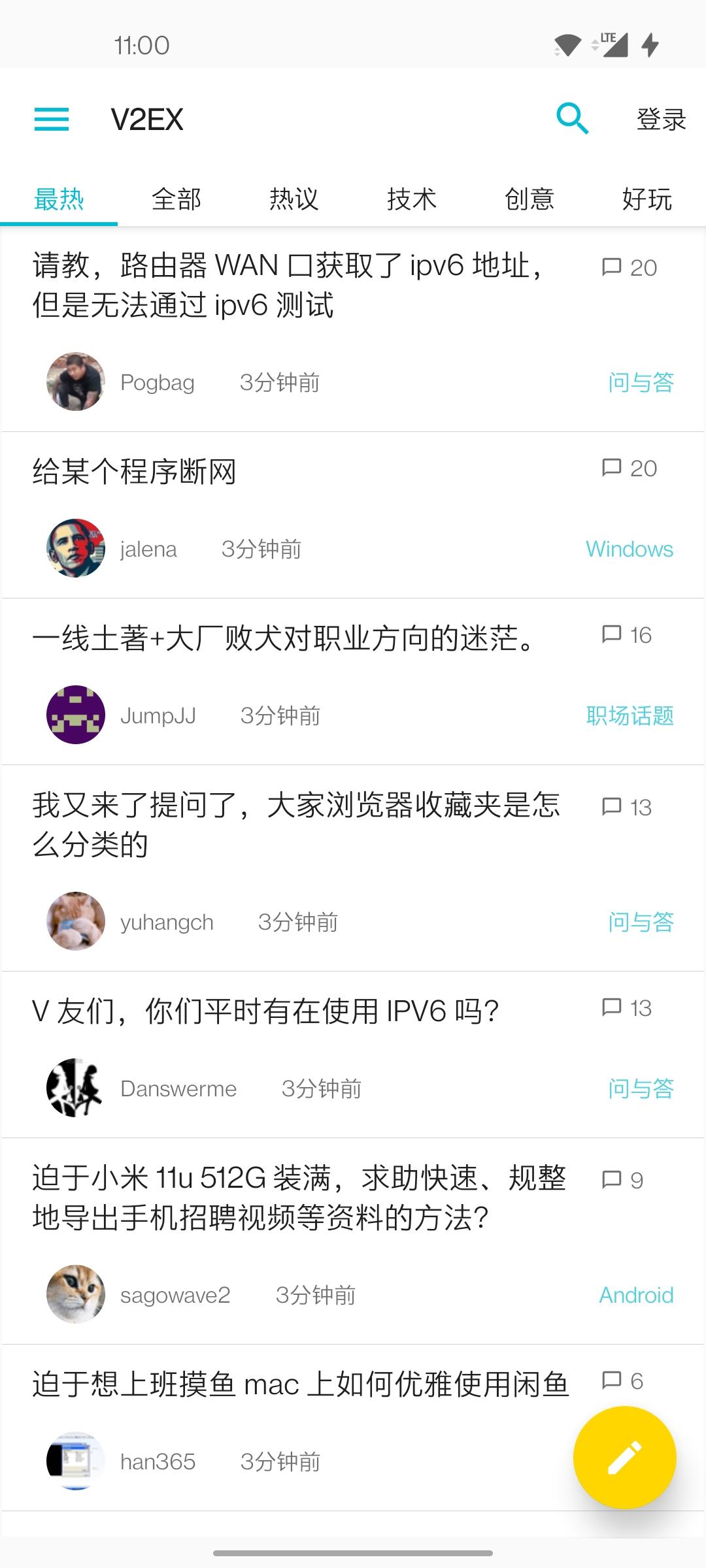This screenshot has height=1568, width=706.
Task: Open the 小米 11u 512G topic
Action: point(299,1198)
